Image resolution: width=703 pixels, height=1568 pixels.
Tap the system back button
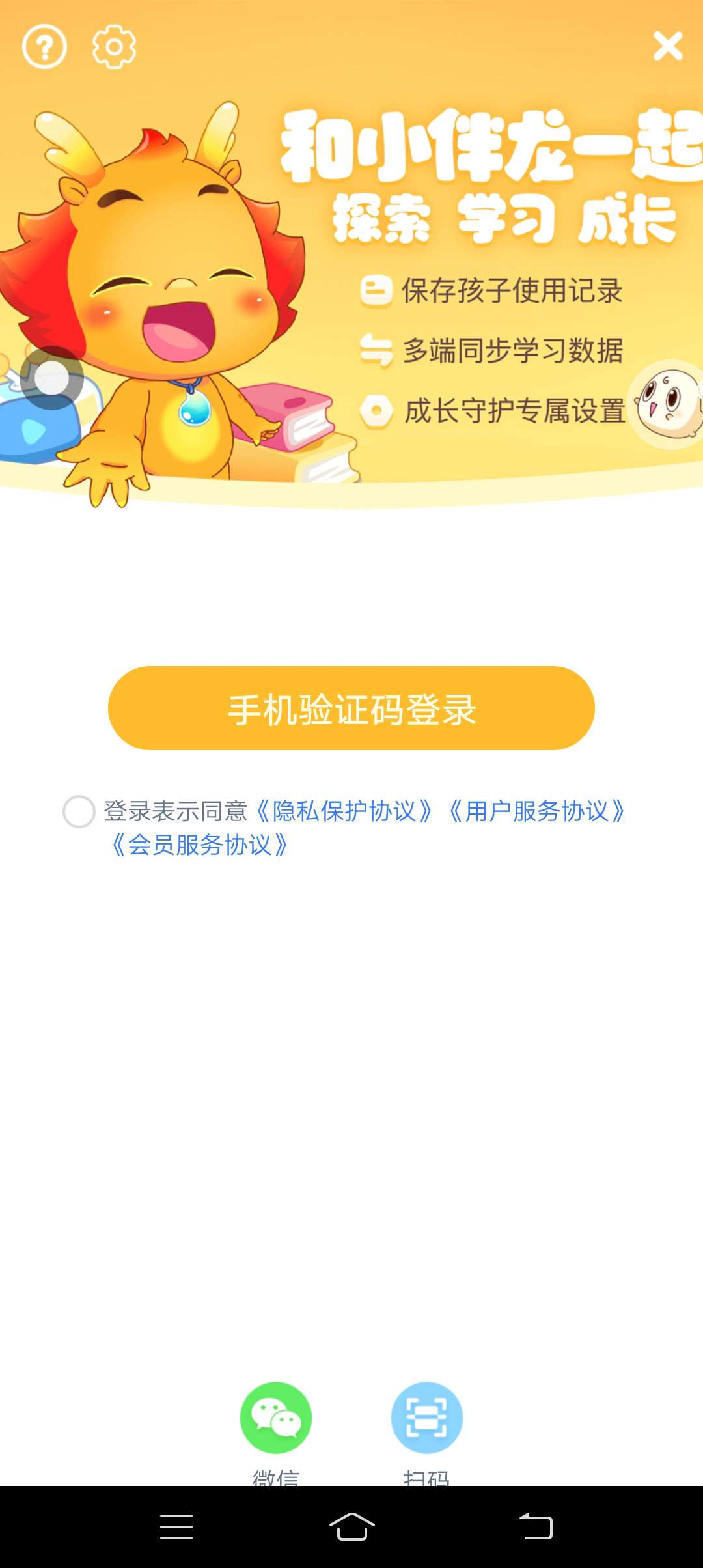536,1526
